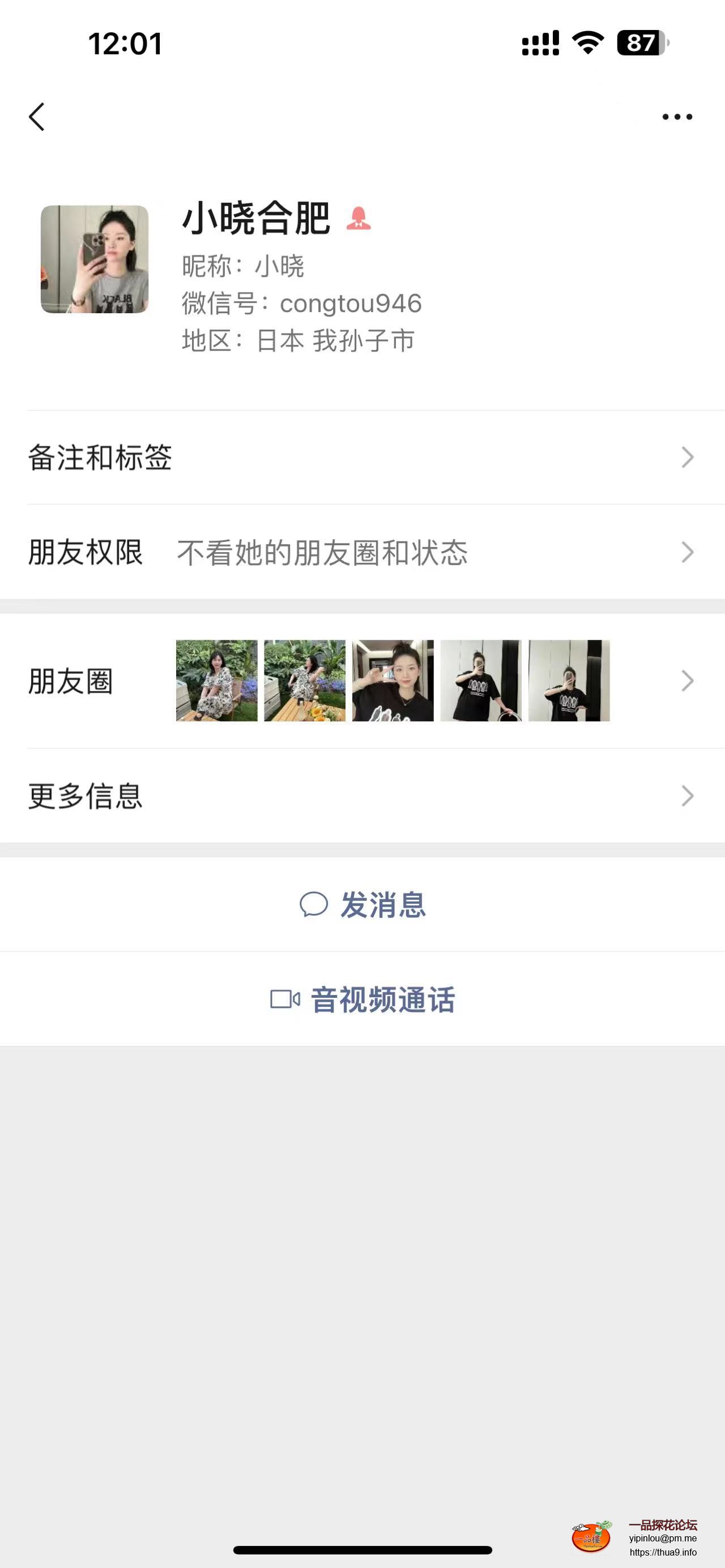Tap 发消息 to send a message
This screenshot has width=725, height=1568.
coord(363,904)
